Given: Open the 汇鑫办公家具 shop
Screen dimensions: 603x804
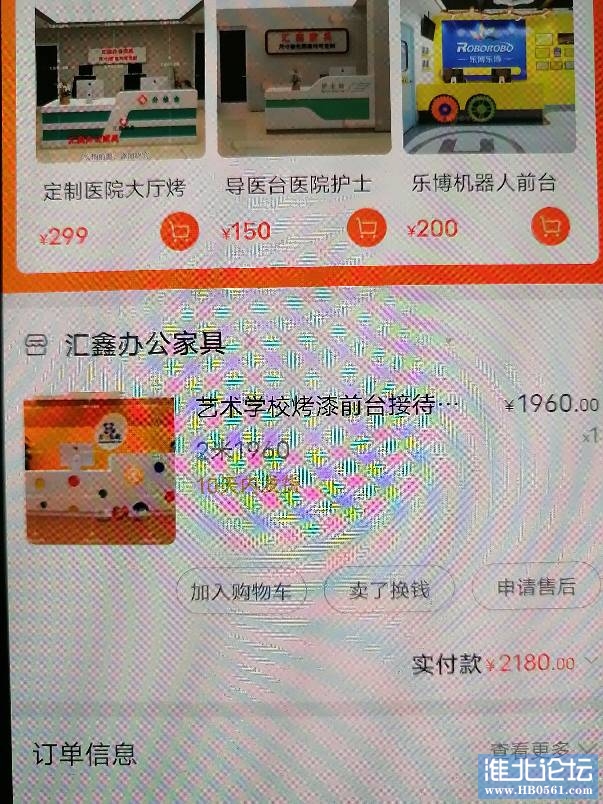Looking at the screenshot, I should 144,345.
